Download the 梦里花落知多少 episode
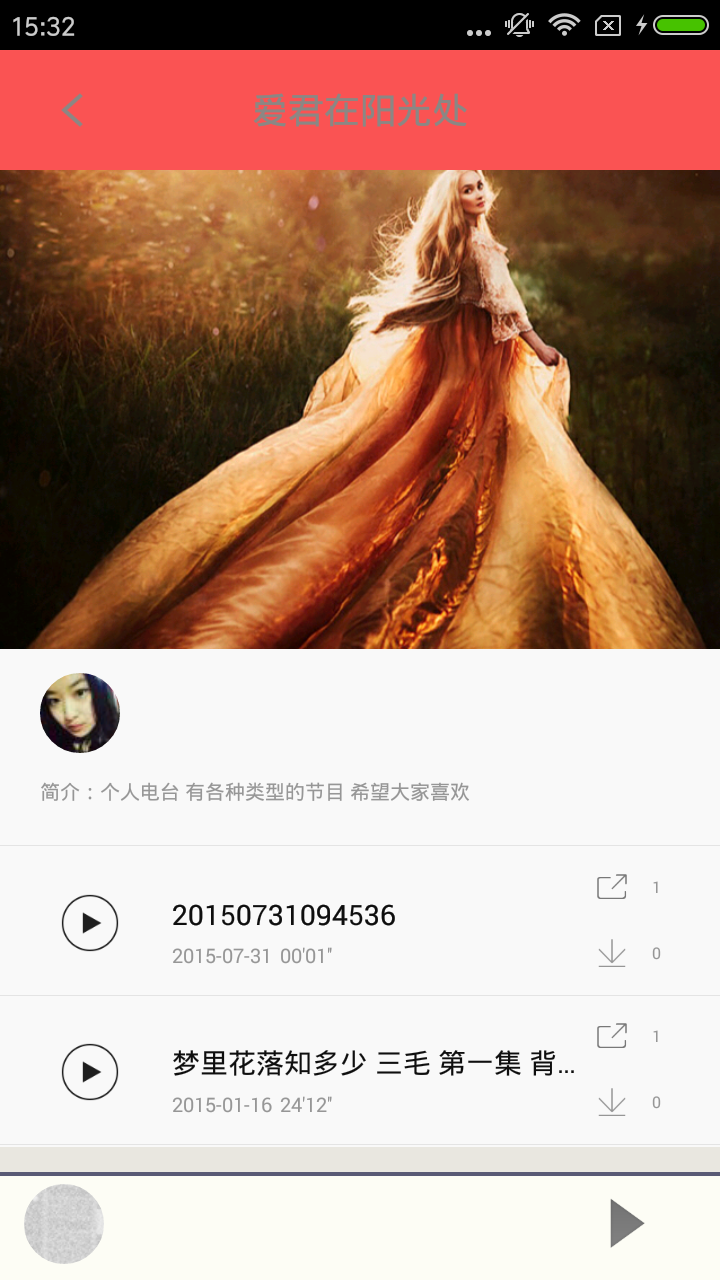This screenshot has height=1280, width=720. 612,1103
